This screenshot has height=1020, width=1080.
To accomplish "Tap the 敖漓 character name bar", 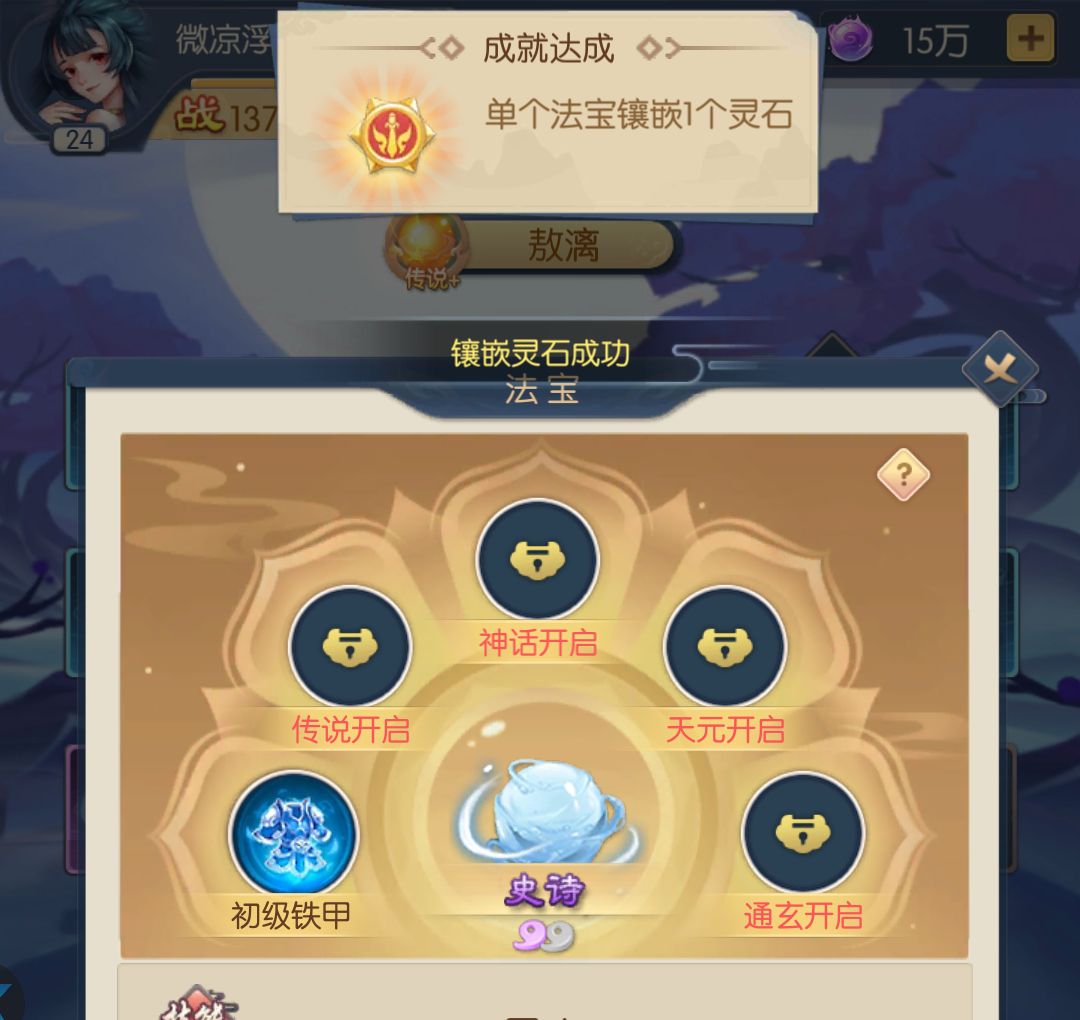I will (563, 246).
